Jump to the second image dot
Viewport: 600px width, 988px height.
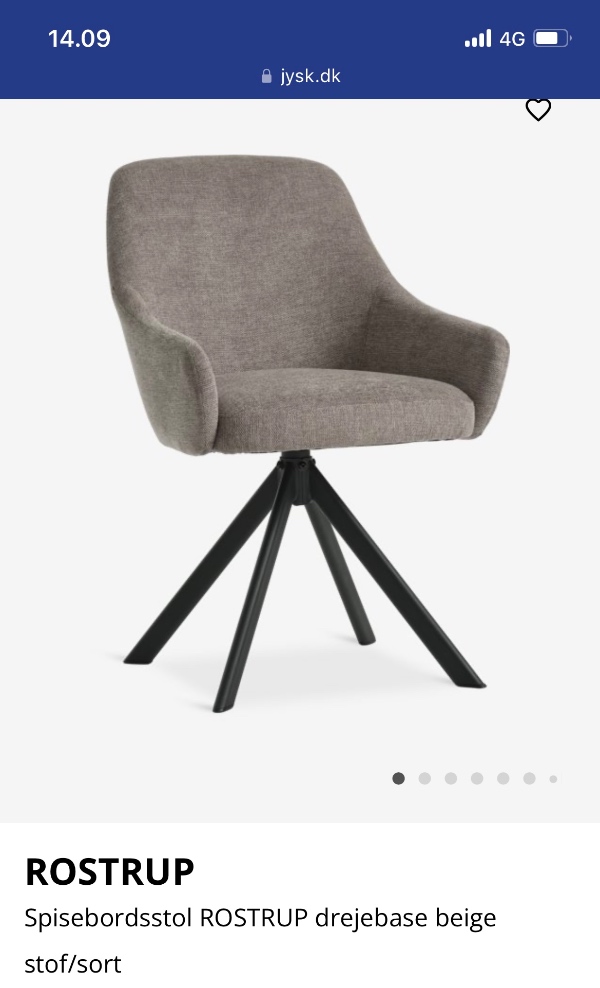pyautogui.click(x=425, y=778)
